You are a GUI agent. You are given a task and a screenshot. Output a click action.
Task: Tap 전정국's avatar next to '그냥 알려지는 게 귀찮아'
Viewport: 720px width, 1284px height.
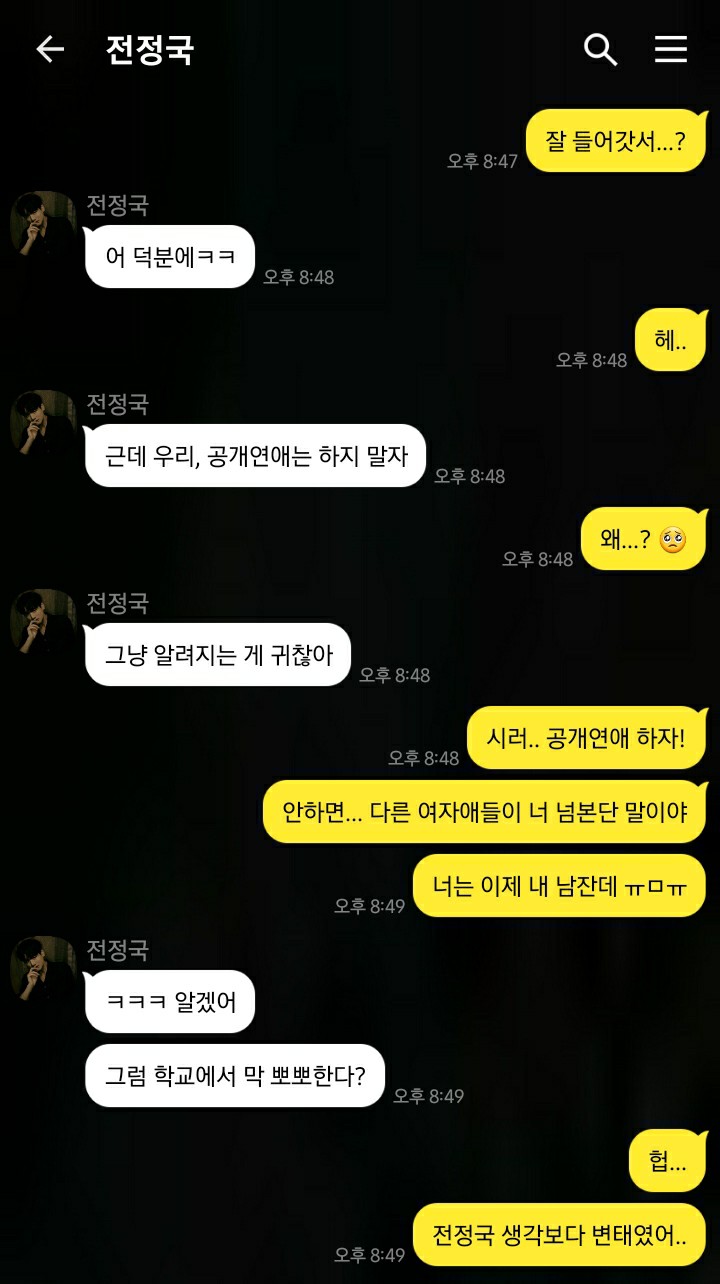[43, 622]
